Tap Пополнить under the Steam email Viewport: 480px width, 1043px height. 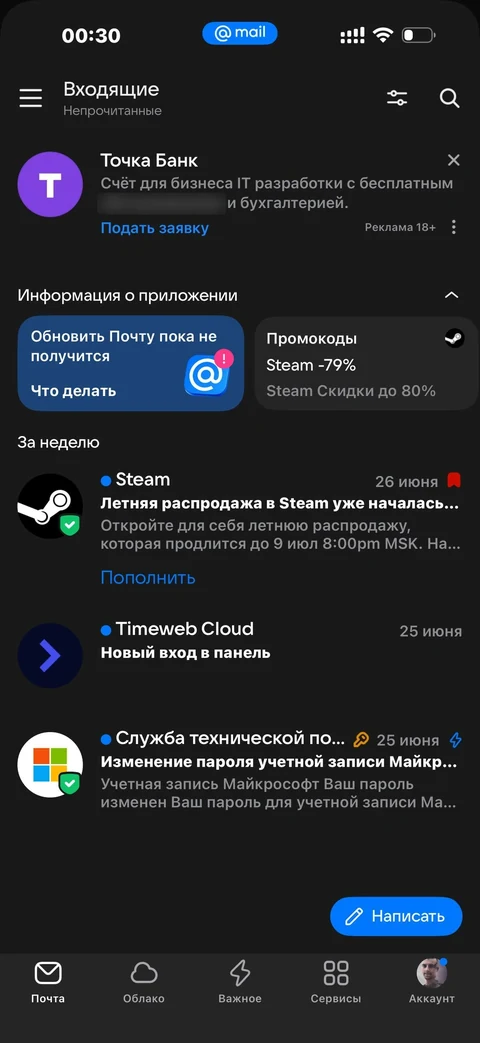click(148, 577)
